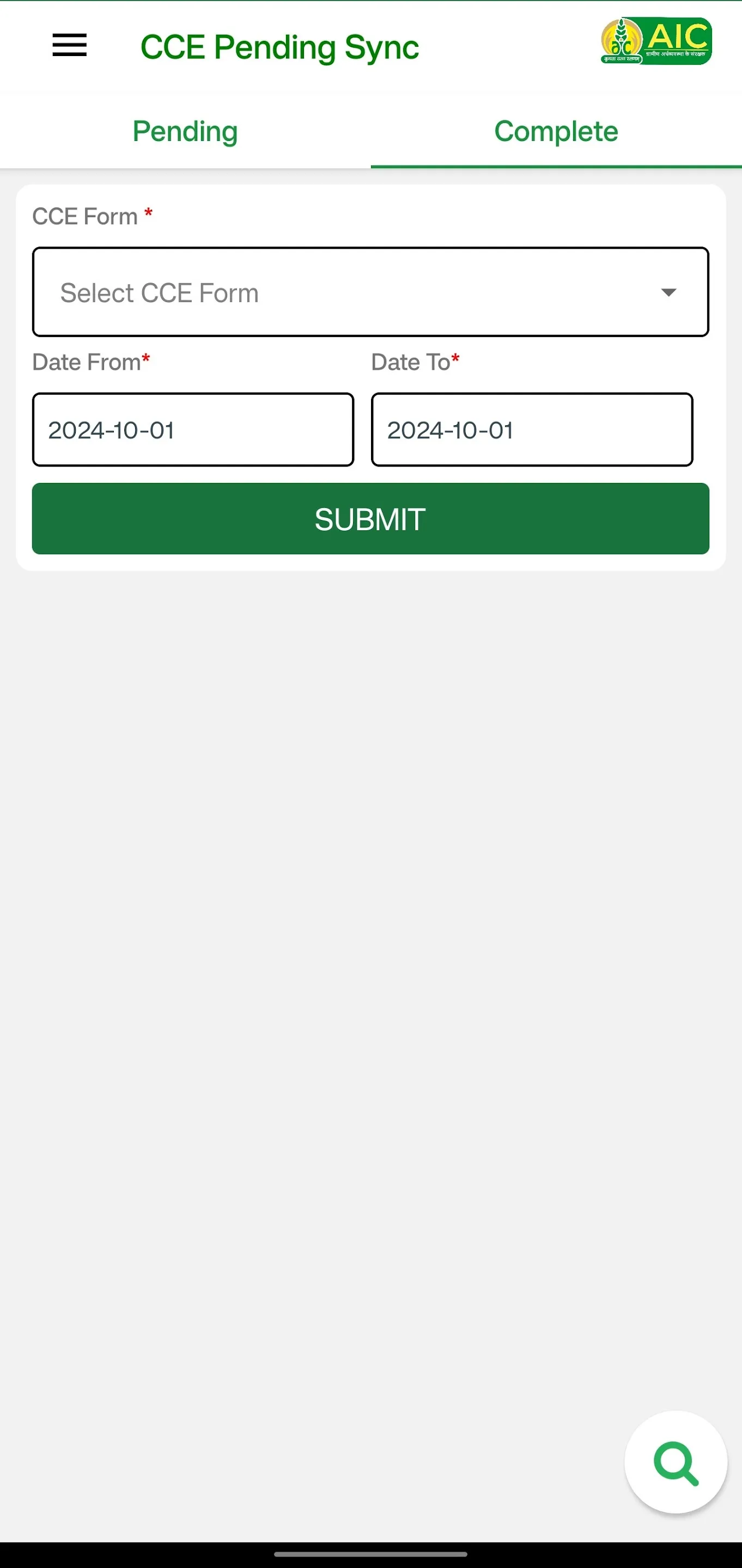Click the Date To field

(531, 430)
